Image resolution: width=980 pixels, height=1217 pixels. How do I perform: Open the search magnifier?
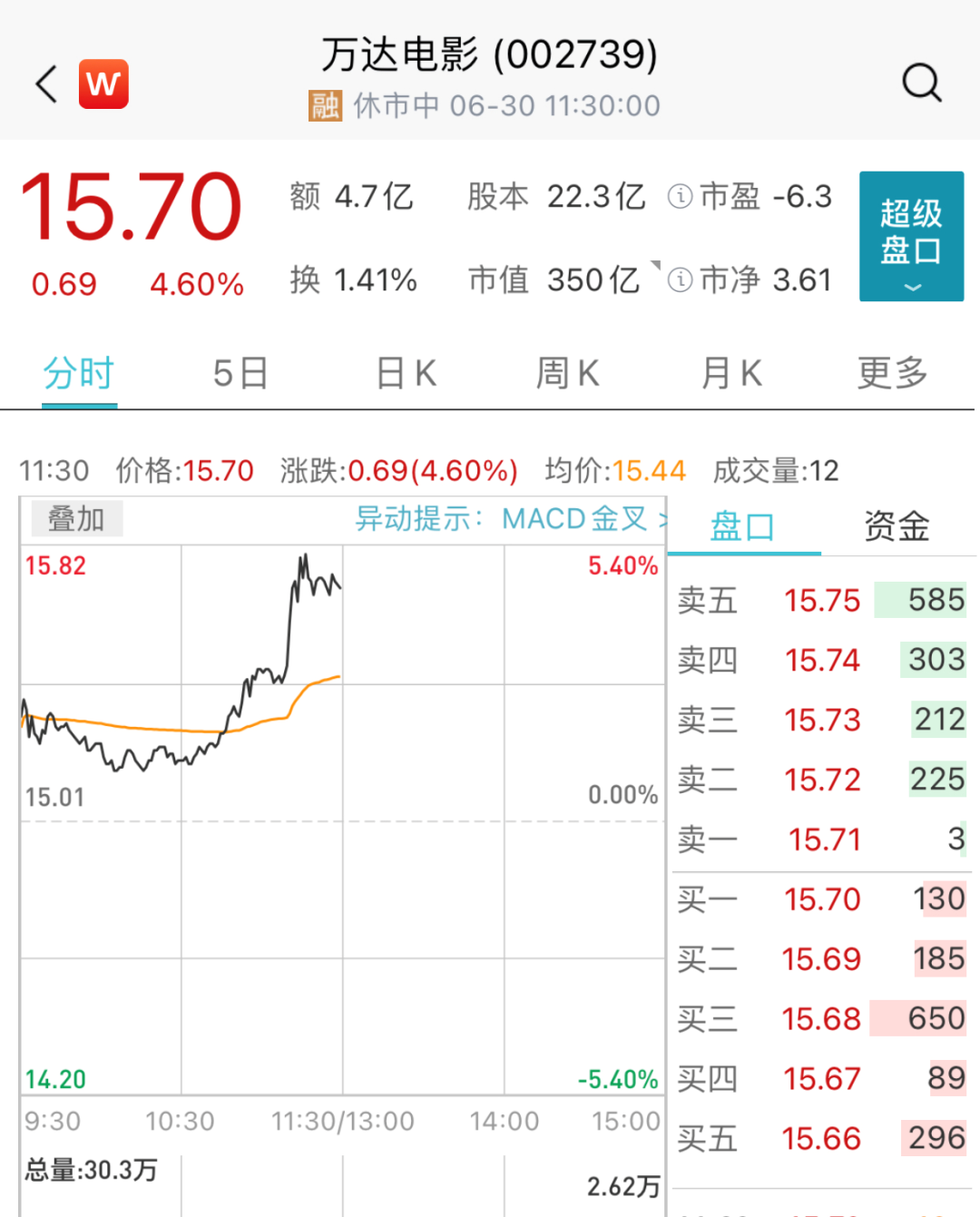pyautogui.click(x=923, y=82)
